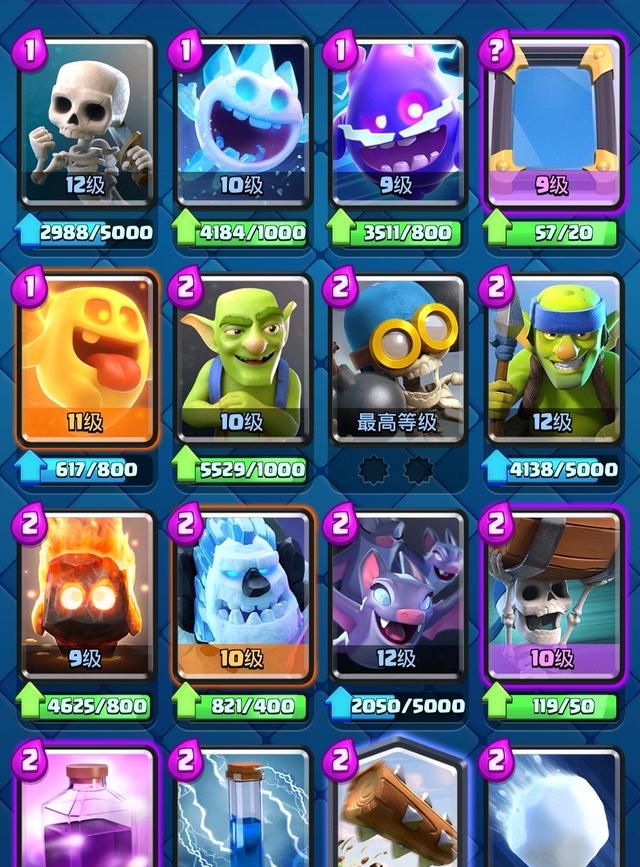Tap the Ice Golem card
The height and width of the screenshot is (867, 640).
[x=242, y=595]
